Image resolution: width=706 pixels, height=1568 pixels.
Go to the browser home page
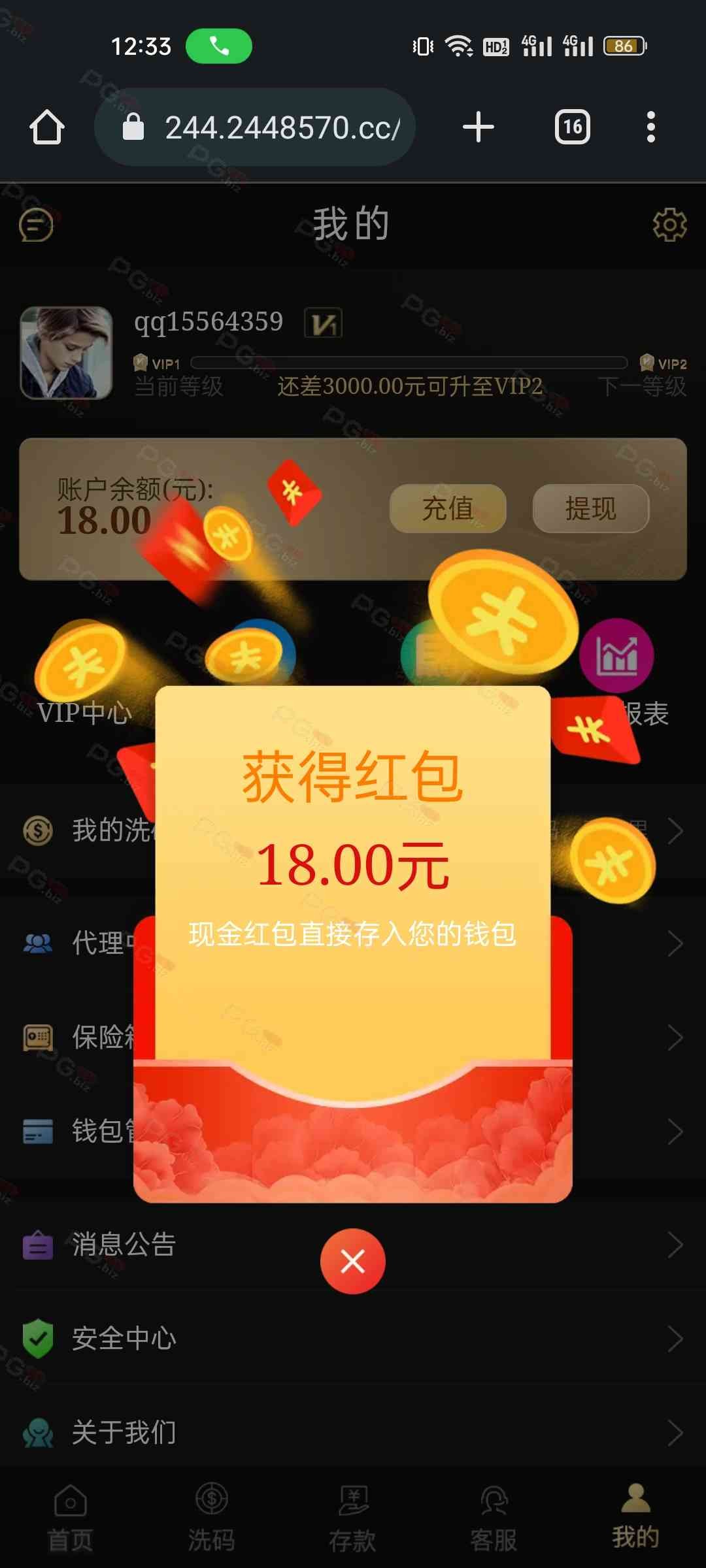47,127
